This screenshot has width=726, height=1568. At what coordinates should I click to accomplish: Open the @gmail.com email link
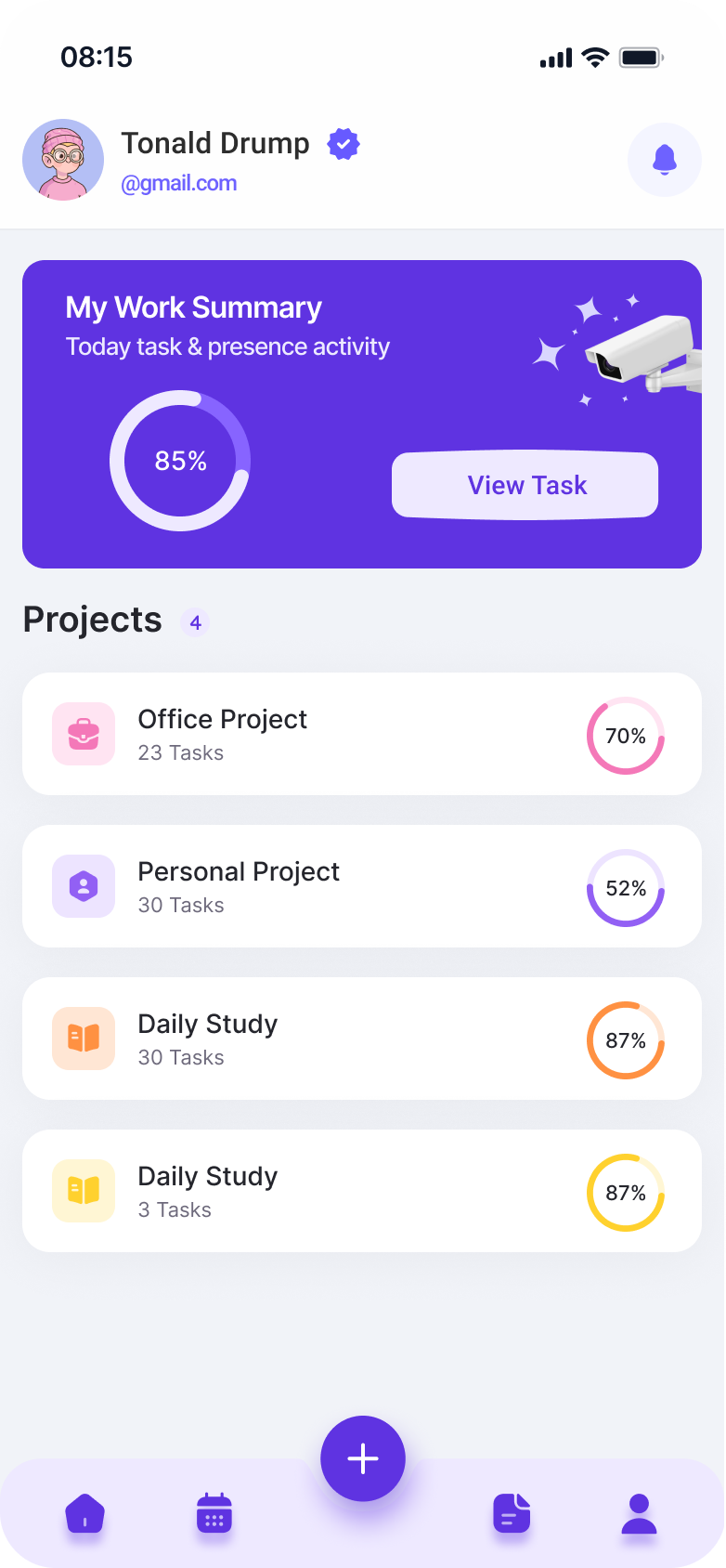[x=178, y=183]
